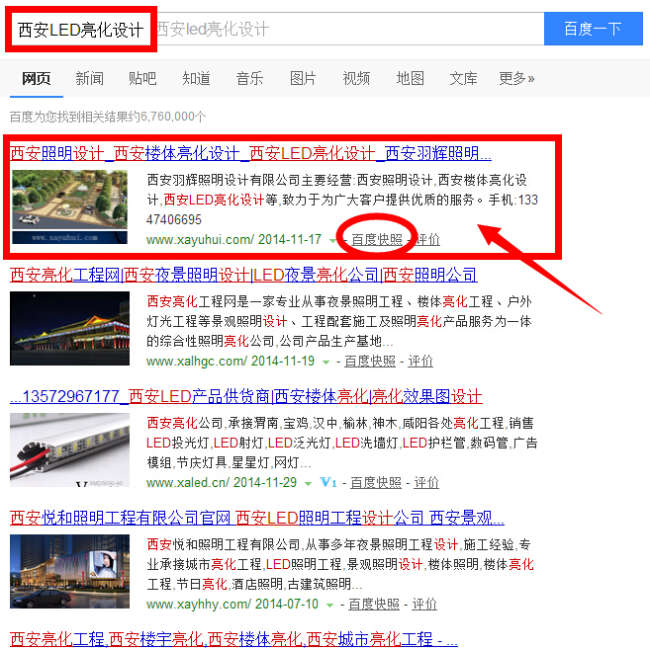Select the 音乐 tab

(249, 78)
